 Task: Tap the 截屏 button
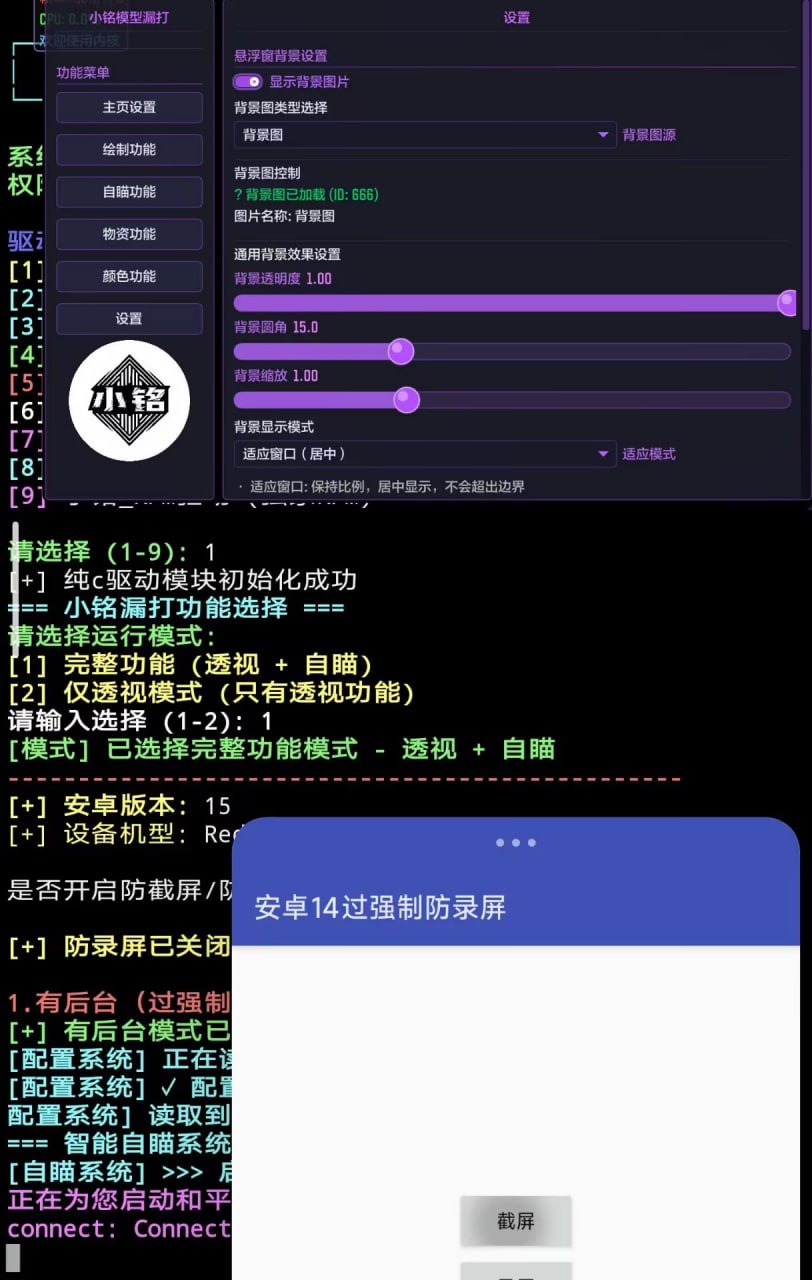coord(515,1221)
